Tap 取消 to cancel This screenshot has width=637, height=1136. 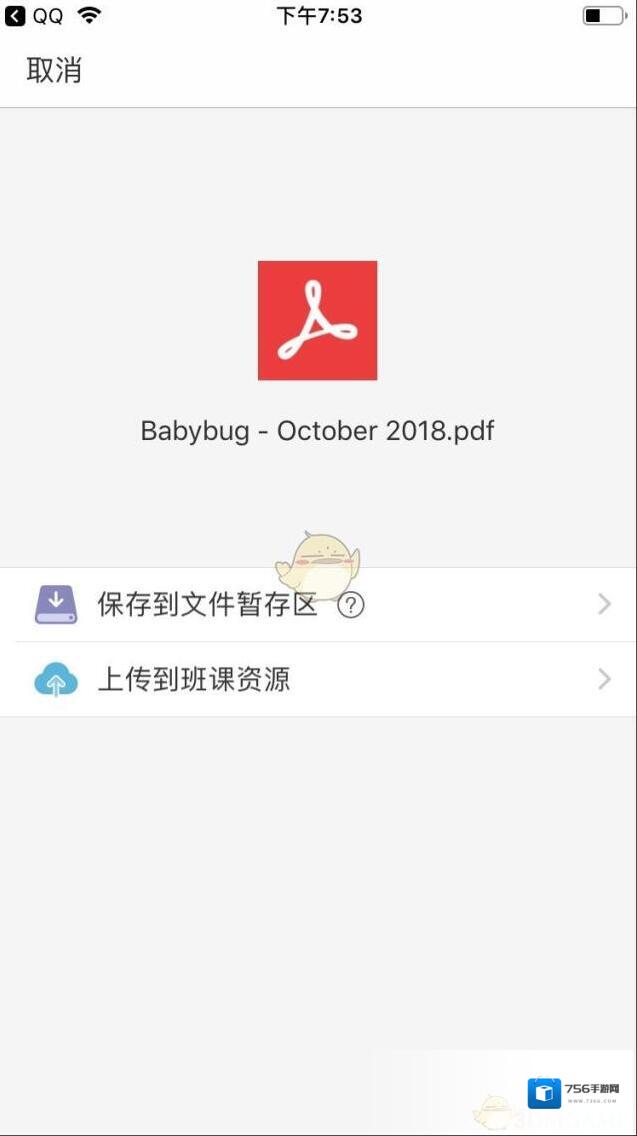pos(54,70)
